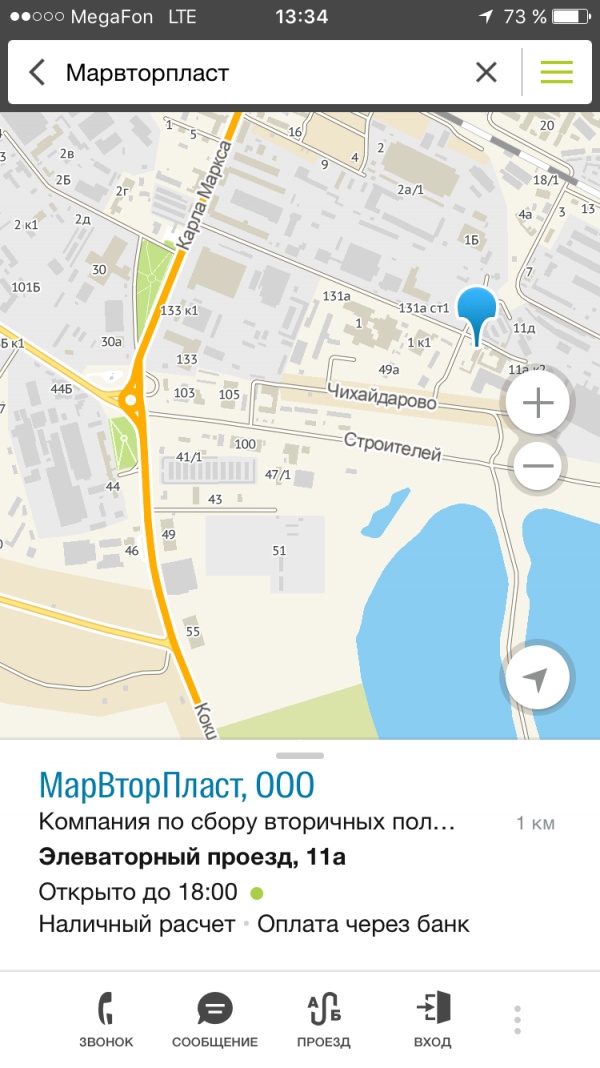This screenshot has width=600, height=1068.
Task: Open more actions in the bottom bar
Action: [517, 1019]
